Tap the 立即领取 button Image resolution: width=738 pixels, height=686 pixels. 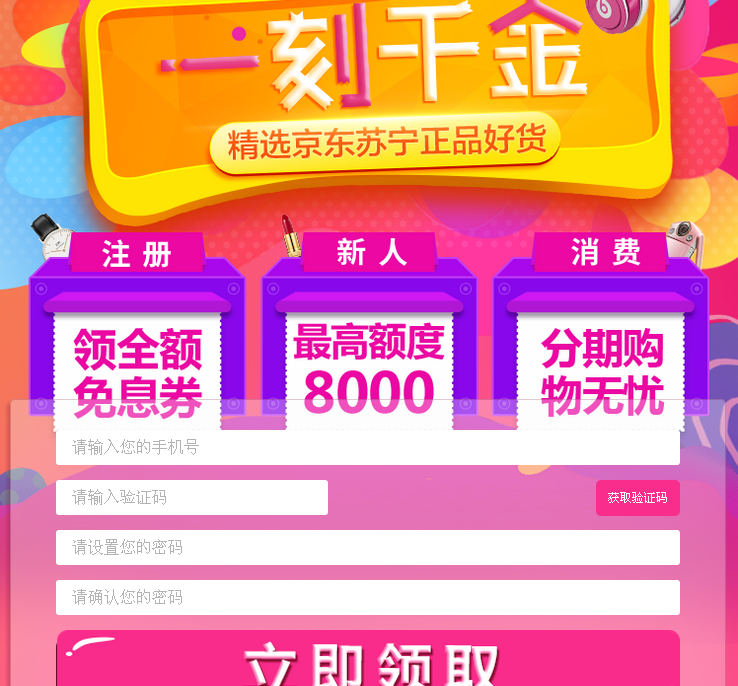tap(367, 662)
